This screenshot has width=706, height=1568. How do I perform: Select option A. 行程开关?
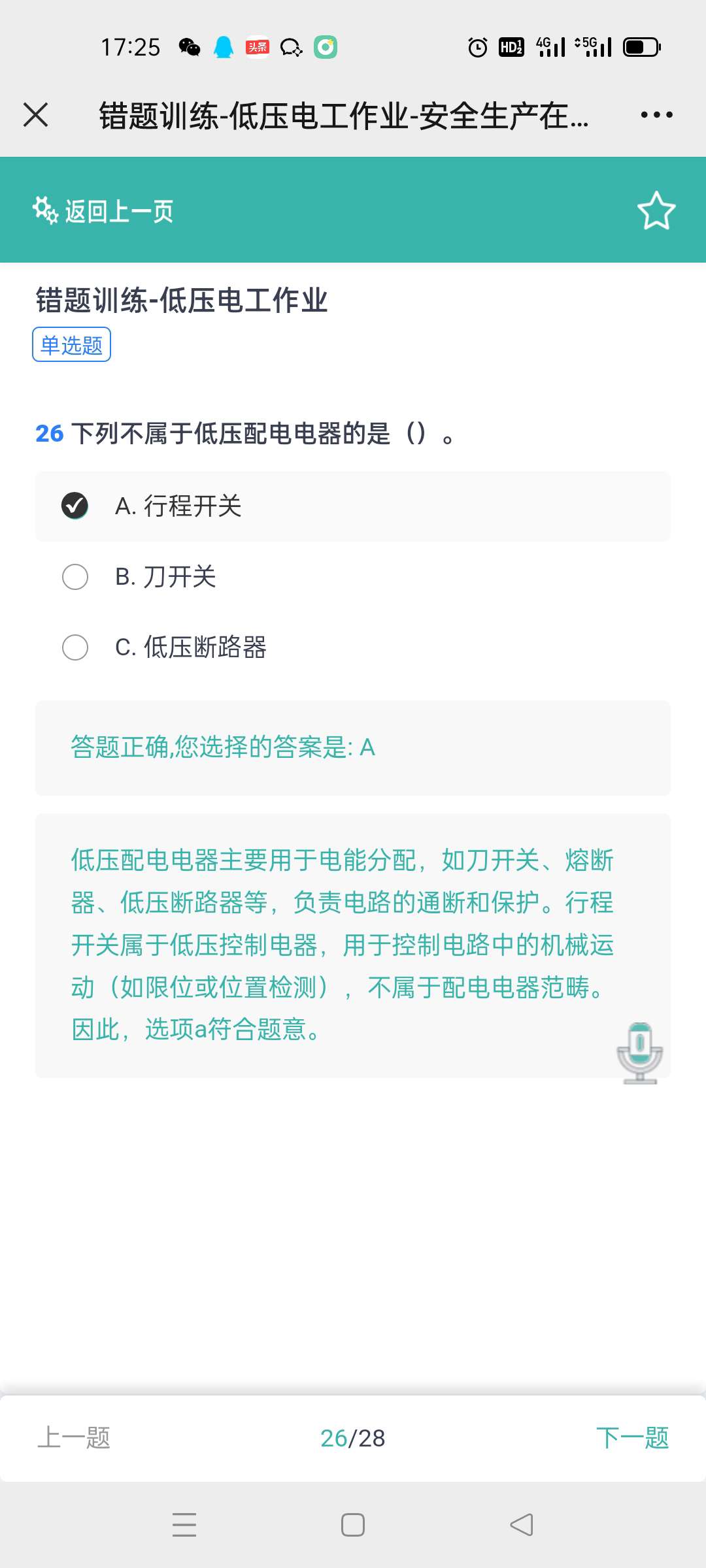353,506
